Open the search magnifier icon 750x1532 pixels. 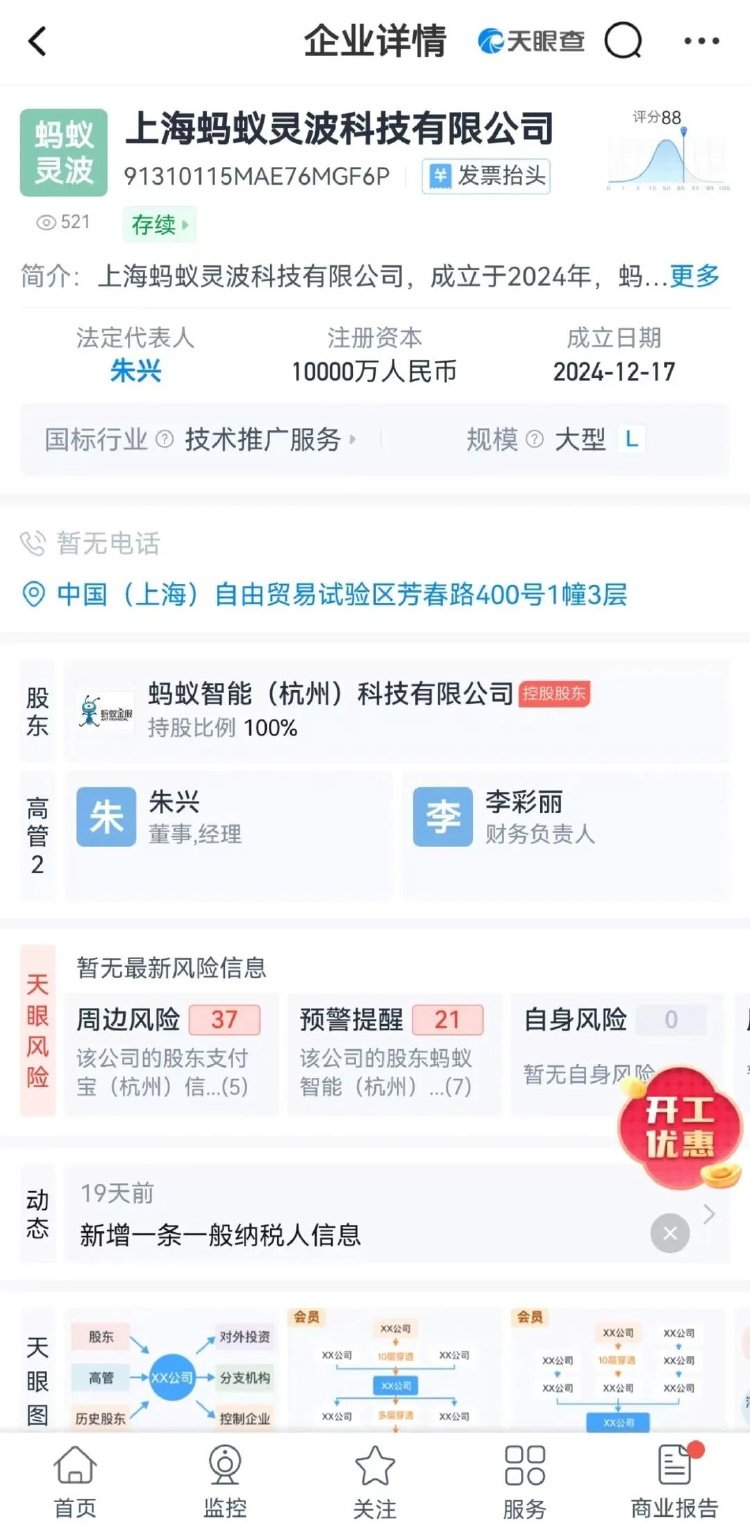623,41
